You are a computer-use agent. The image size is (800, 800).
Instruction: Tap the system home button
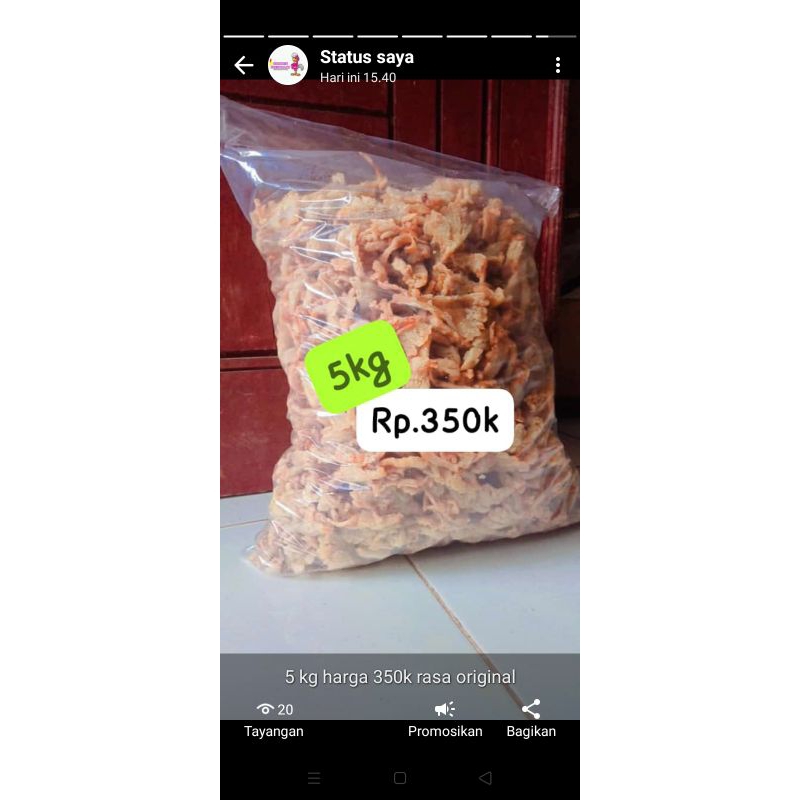tap(400, 778)
